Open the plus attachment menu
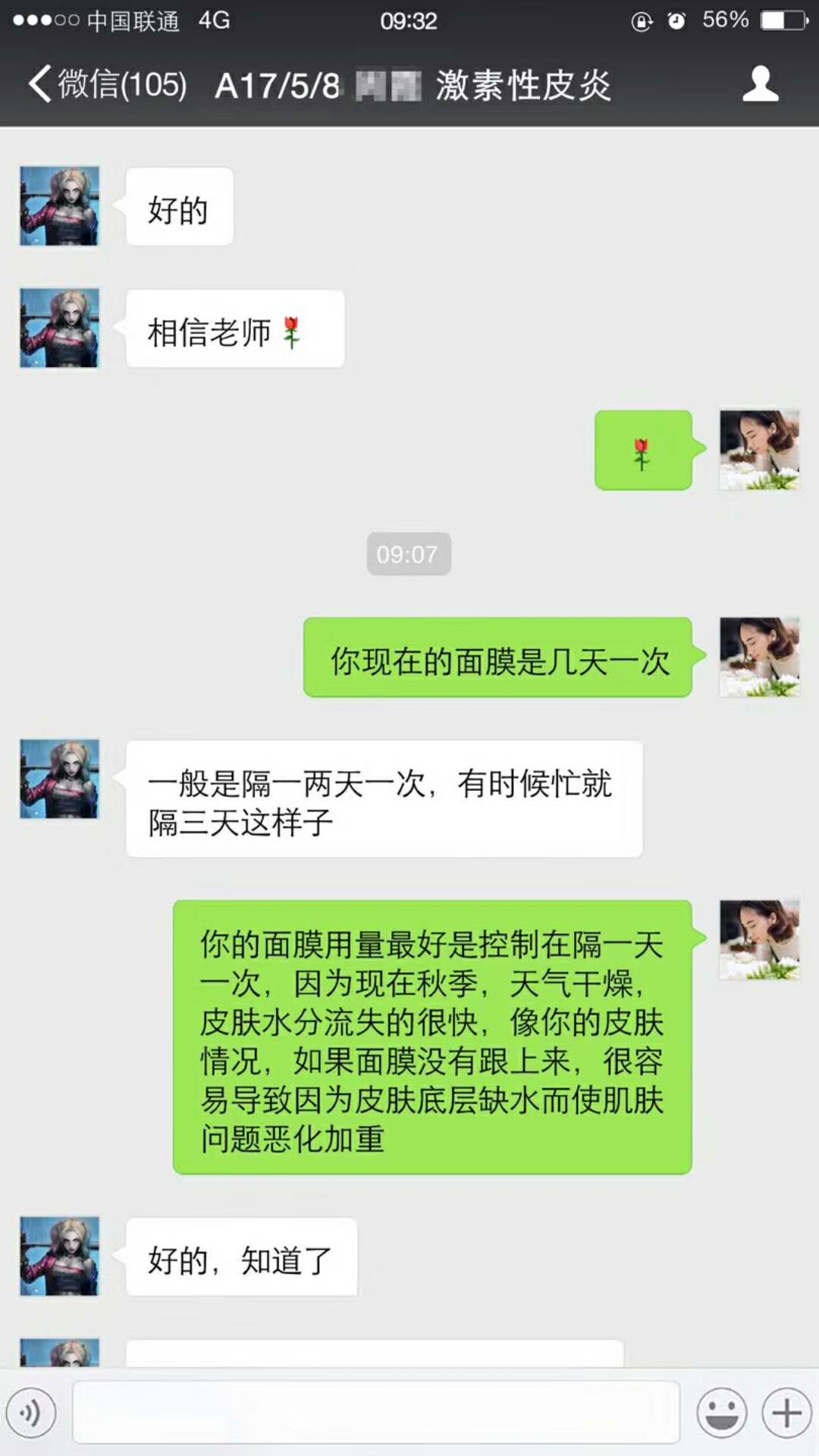This screenshot has width=819, height=1456. 786,1413
